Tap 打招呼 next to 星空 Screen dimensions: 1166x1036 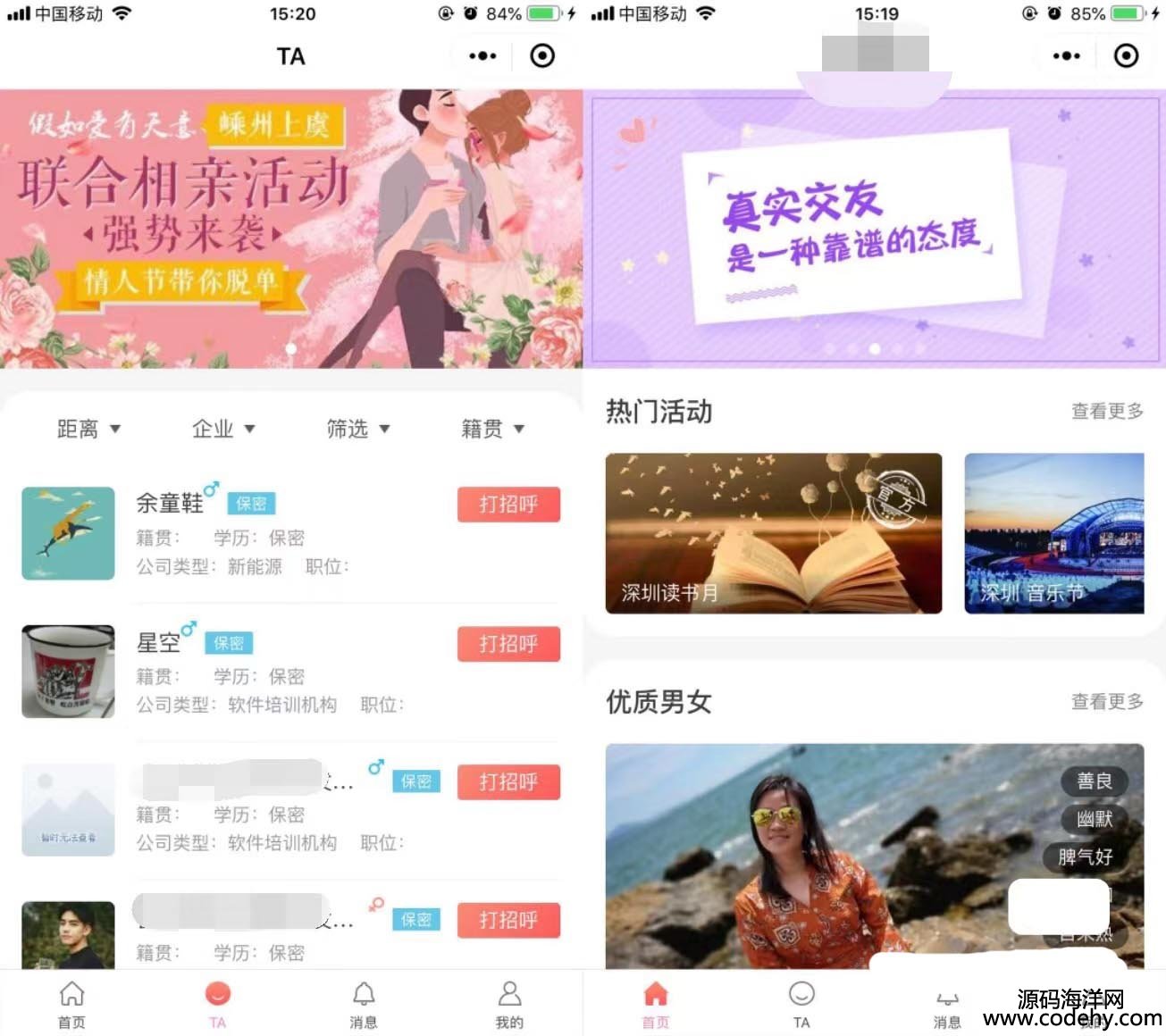click(508, 644)
